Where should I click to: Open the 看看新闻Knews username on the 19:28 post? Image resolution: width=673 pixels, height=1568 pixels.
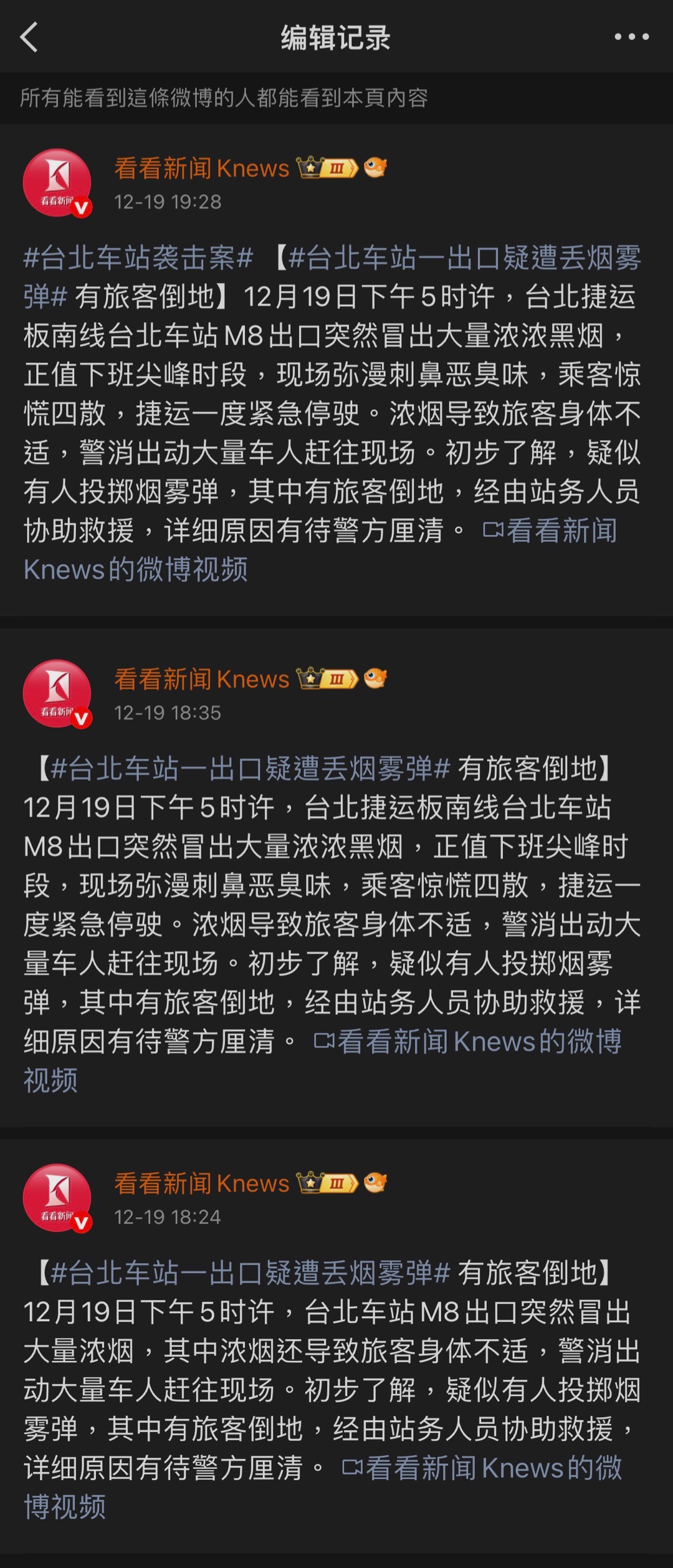(202, 168)
